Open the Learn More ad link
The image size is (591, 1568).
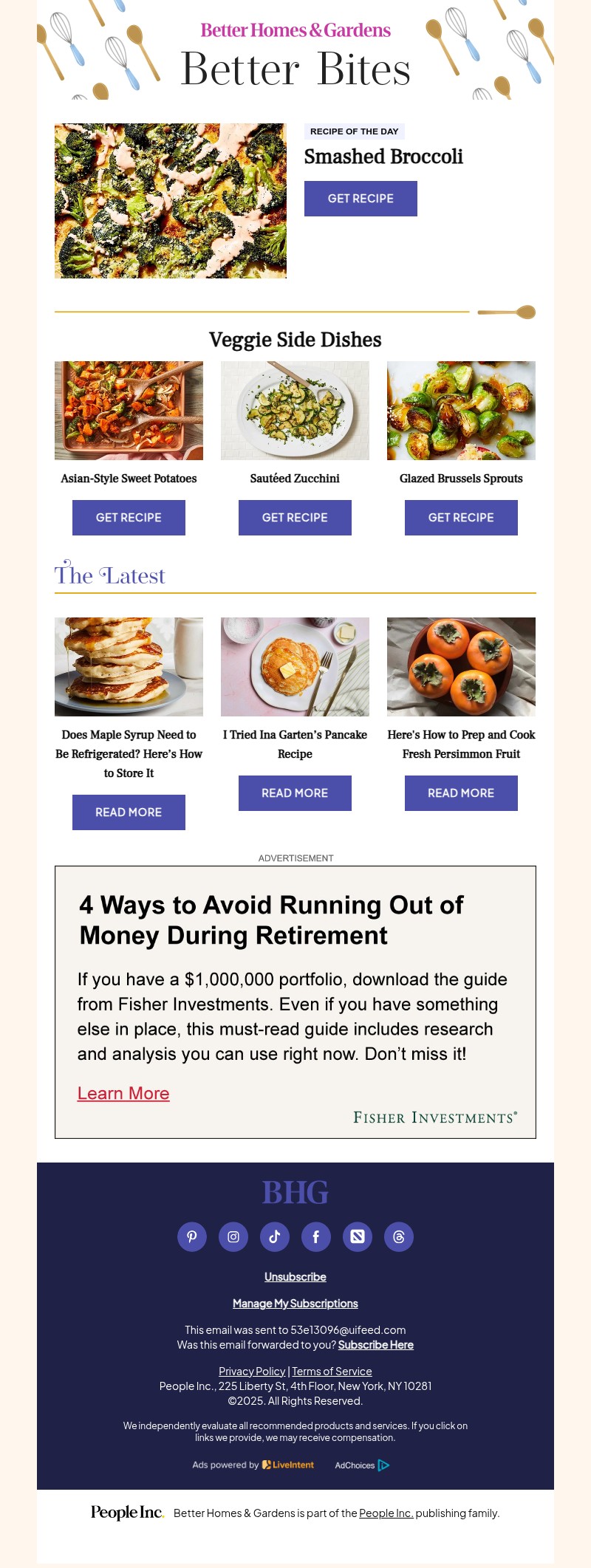click(123, 1093)
